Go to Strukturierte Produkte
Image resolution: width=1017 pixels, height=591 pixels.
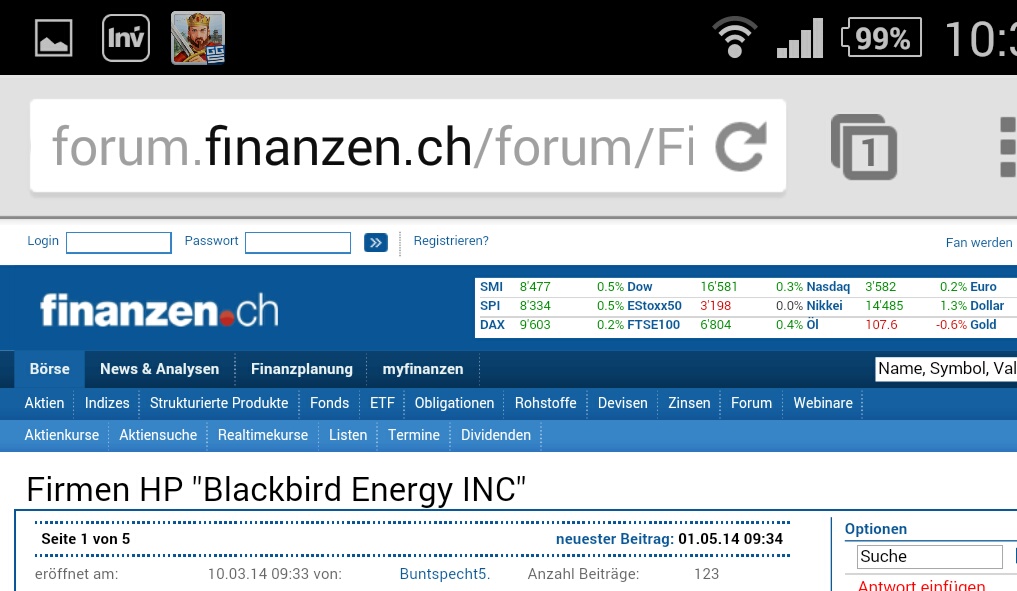pos(219,403)
